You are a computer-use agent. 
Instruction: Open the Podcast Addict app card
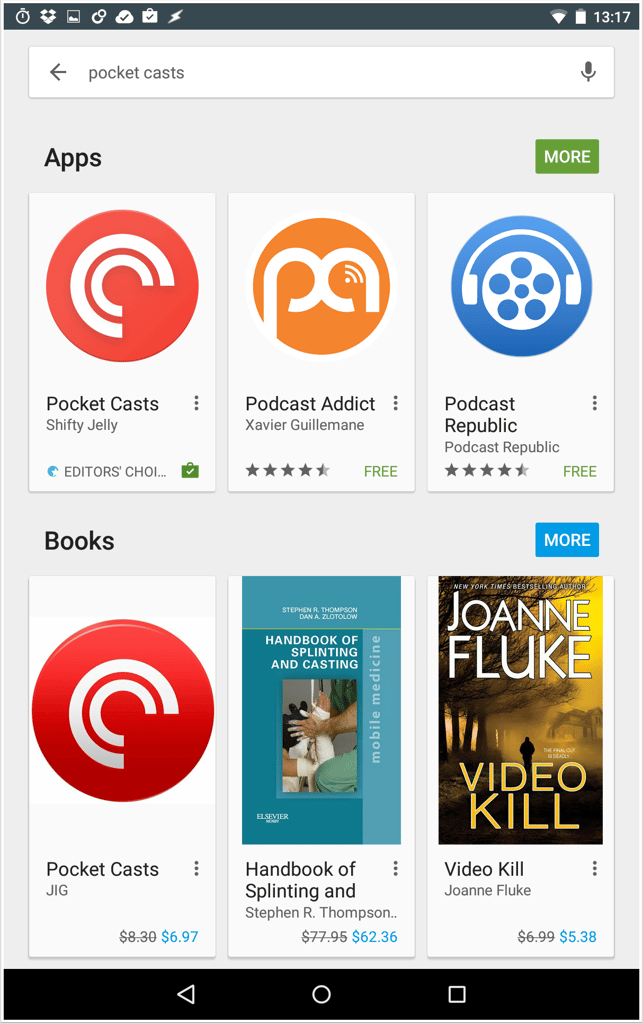tap(321, 300)
